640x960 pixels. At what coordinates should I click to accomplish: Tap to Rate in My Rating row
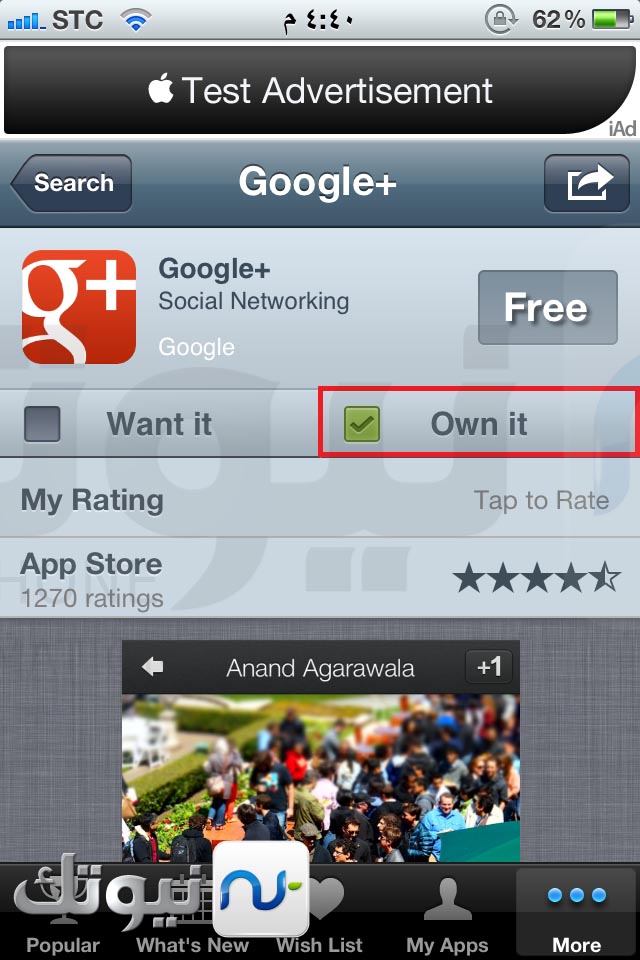click(540, 500)
